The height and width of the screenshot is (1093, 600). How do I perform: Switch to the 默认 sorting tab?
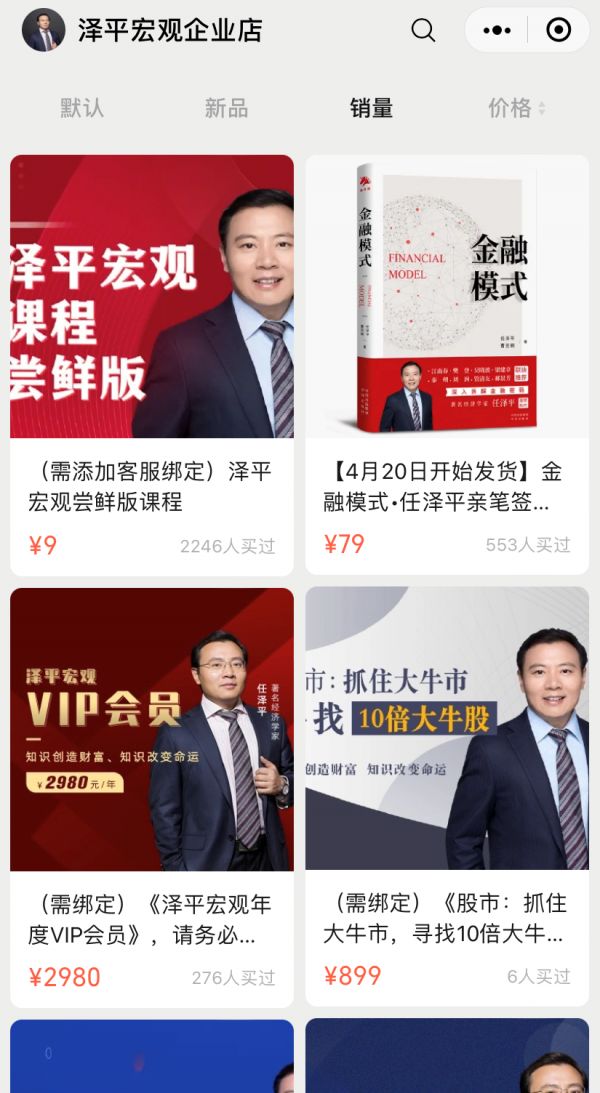pos(82,108)
